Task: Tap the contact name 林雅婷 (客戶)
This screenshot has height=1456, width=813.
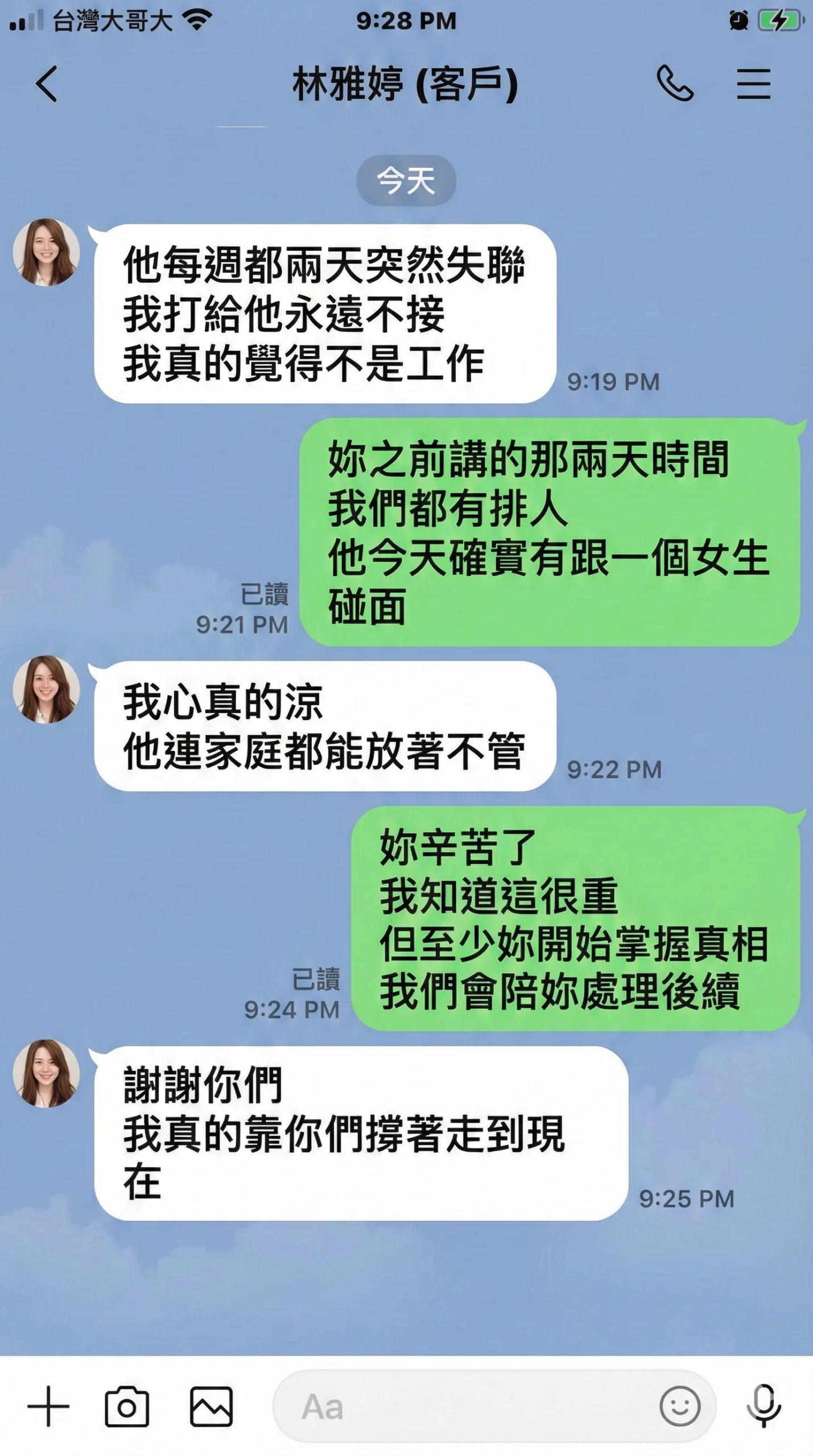Action: (406, 82)
